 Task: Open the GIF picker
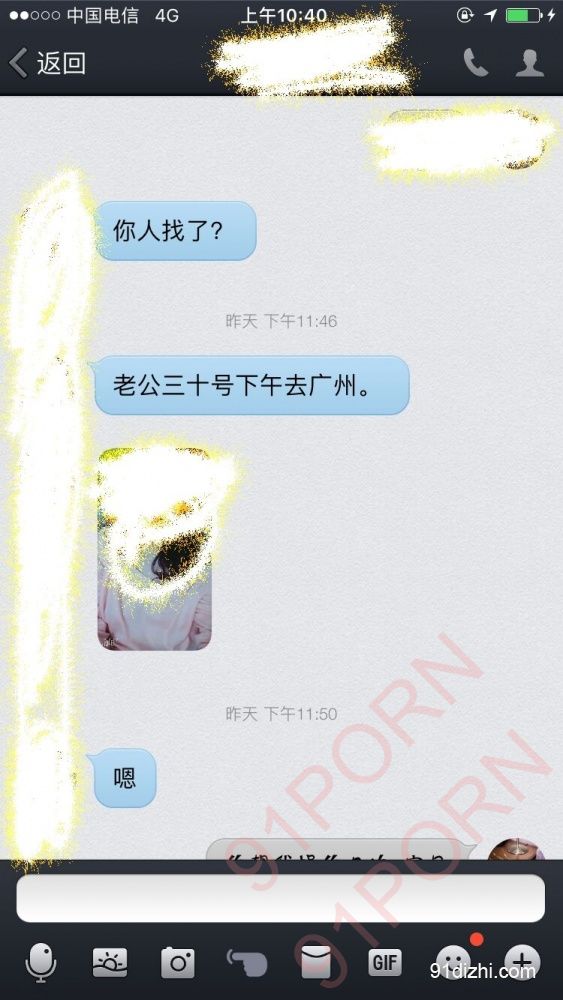click(385, 962)
